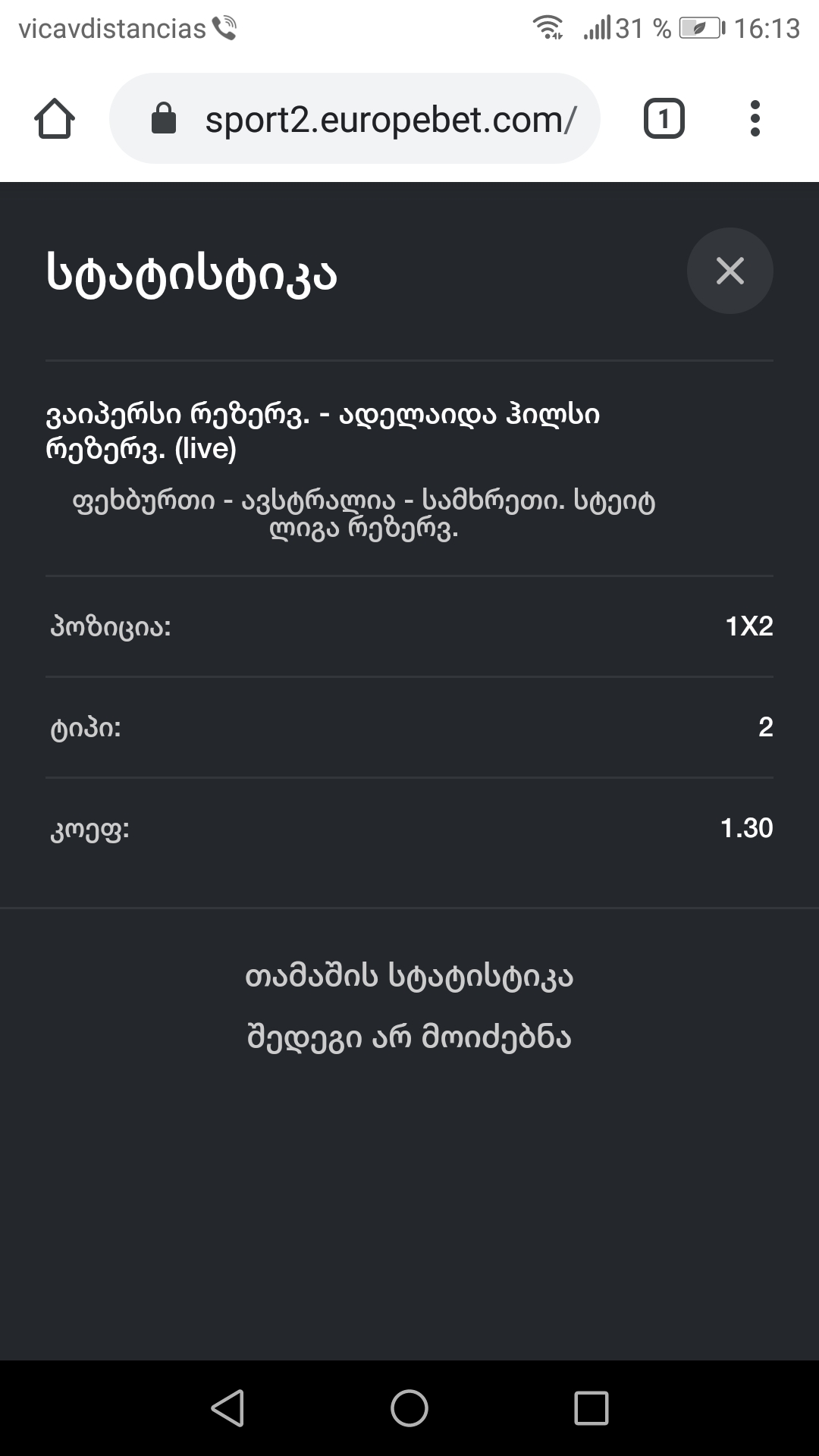Viewport: 819px width, 1456px height.
Task: Open the browser home page
Action: pyautogui.click(x=55, y=119)
